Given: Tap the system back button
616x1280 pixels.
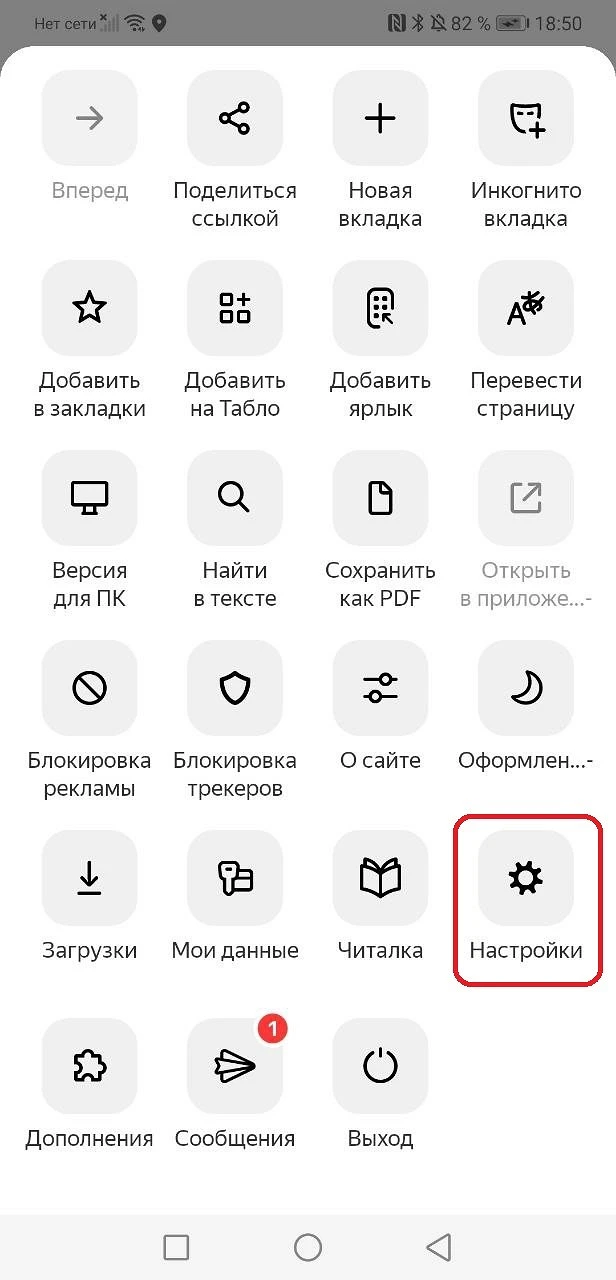Looking at the screenshot, I should click(x=438, y=1247).
